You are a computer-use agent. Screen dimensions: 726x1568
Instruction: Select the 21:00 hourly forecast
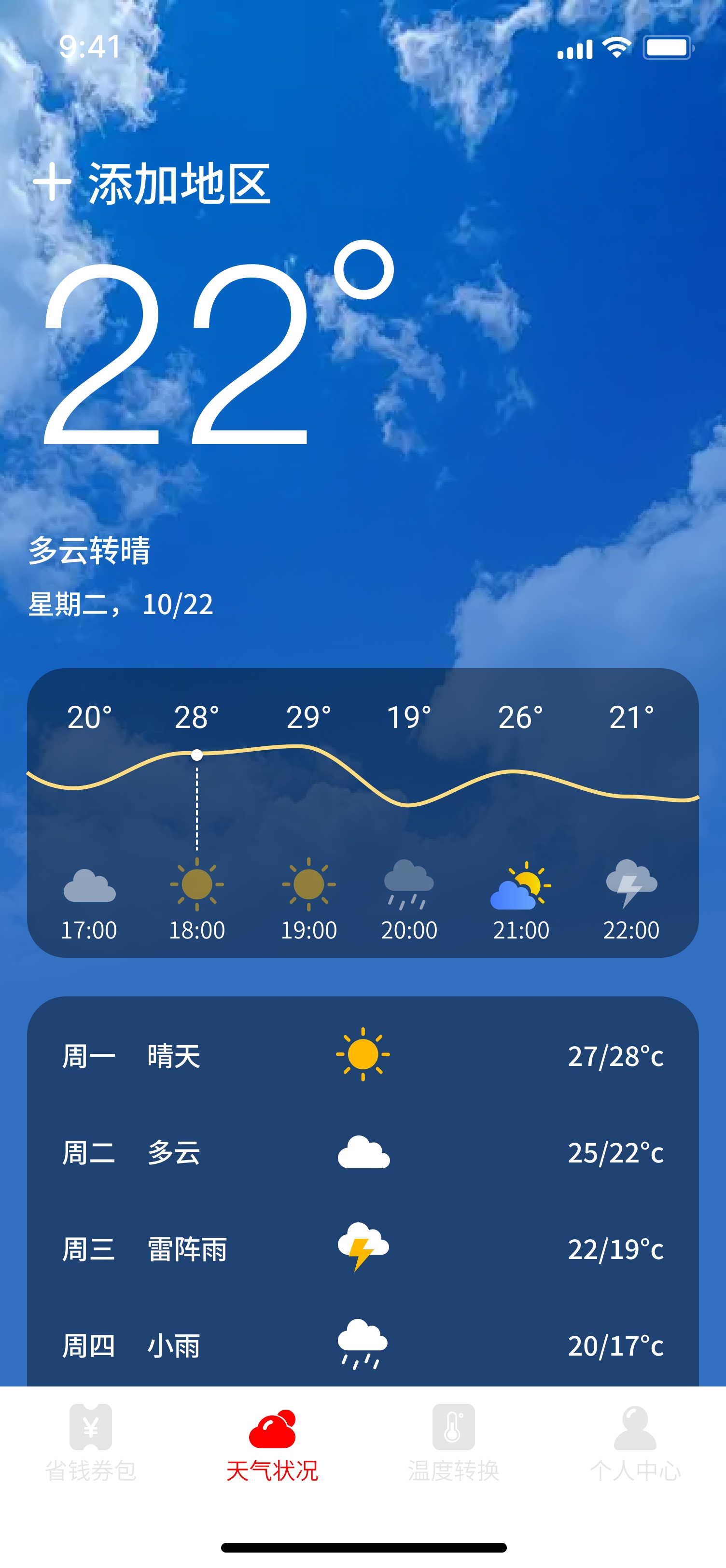[x=521, y=900]
